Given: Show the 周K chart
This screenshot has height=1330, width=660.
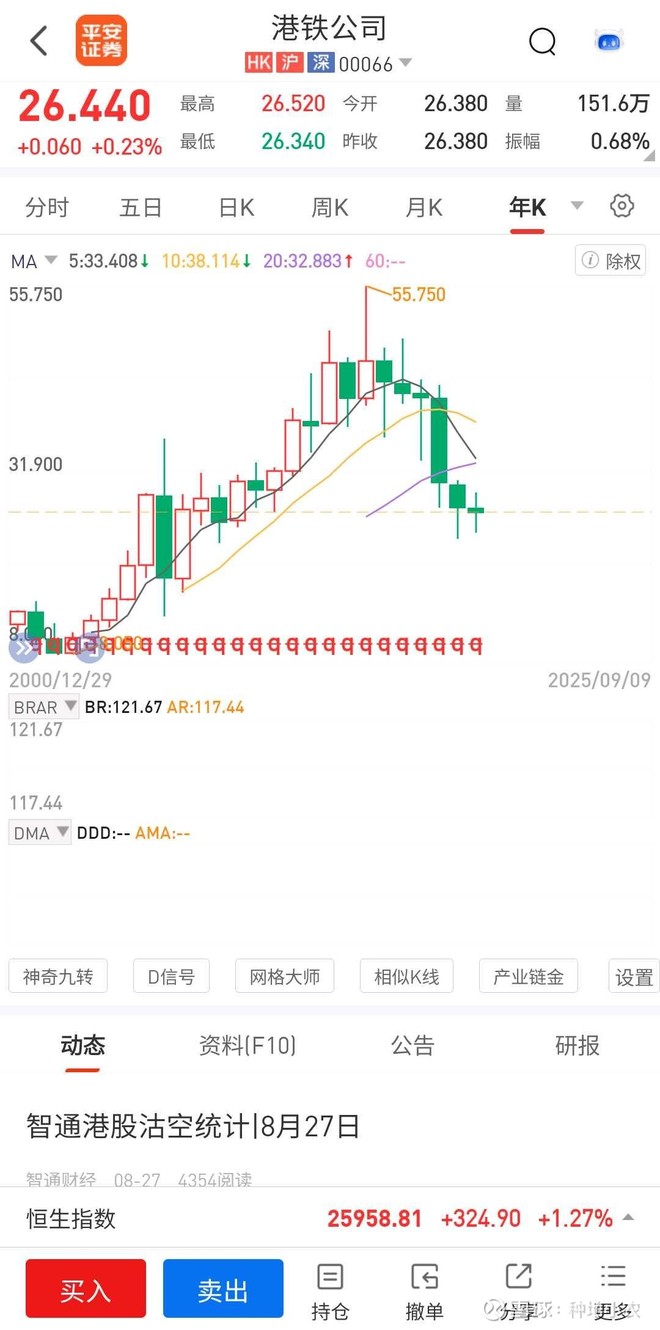Looking at the screenshot, I should coord(330,207).
